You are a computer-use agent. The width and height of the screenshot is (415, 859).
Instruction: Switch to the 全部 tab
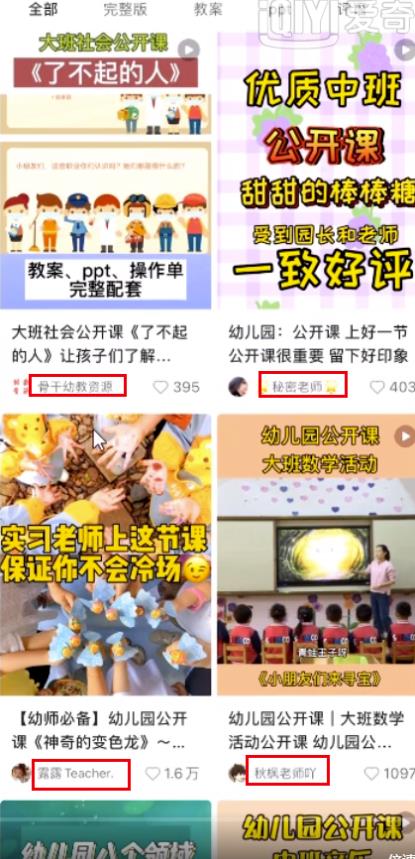[x=43, y=9]
